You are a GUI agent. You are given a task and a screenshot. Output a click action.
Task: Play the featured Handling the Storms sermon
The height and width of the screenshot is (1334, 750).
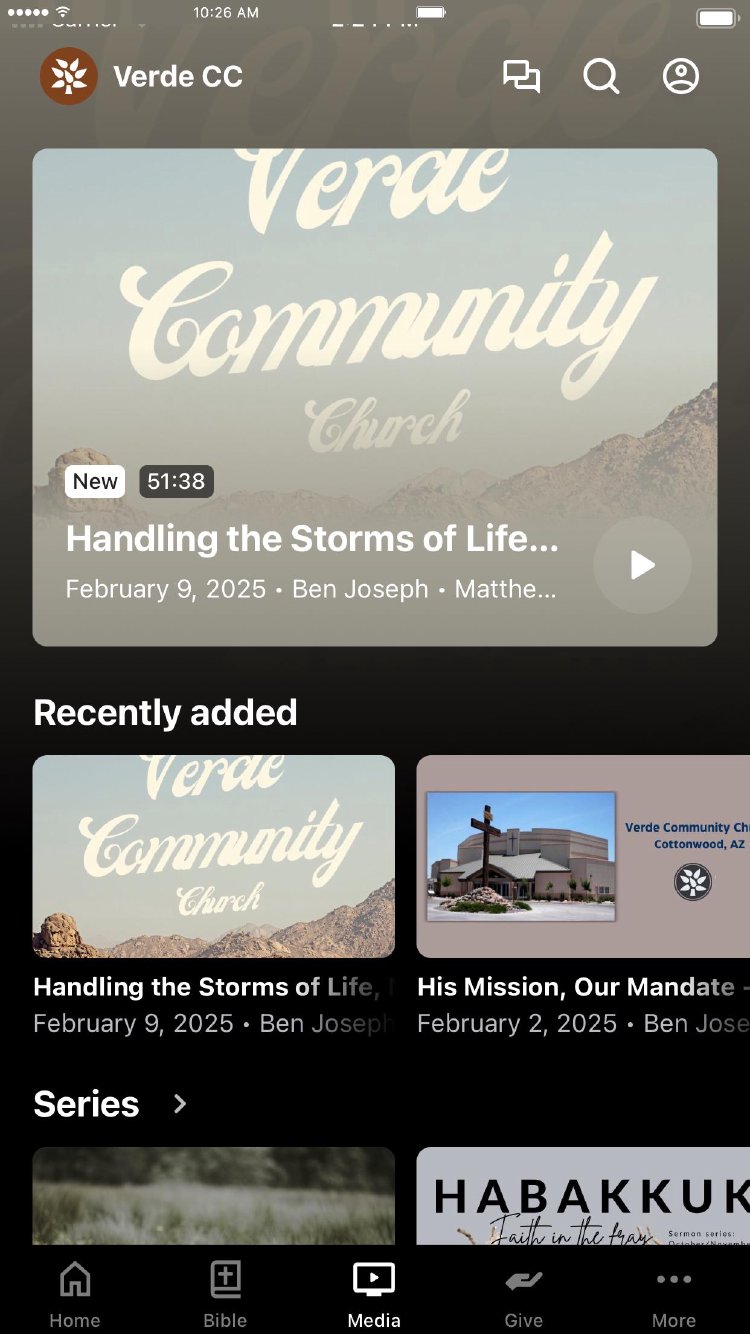(642, 565)
